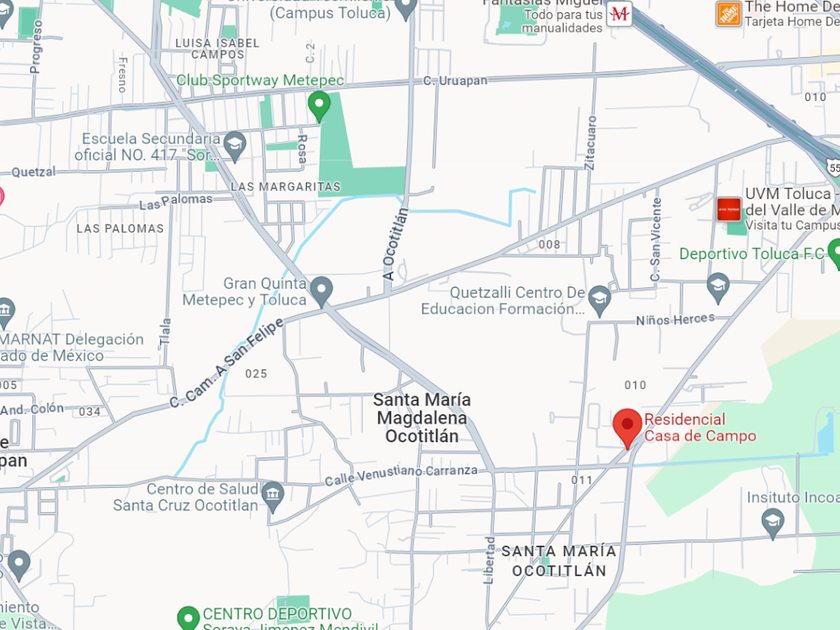
Task: Open Centro de Salud Santa Cruz Ocotitlan marker
Action: point(273,496)
